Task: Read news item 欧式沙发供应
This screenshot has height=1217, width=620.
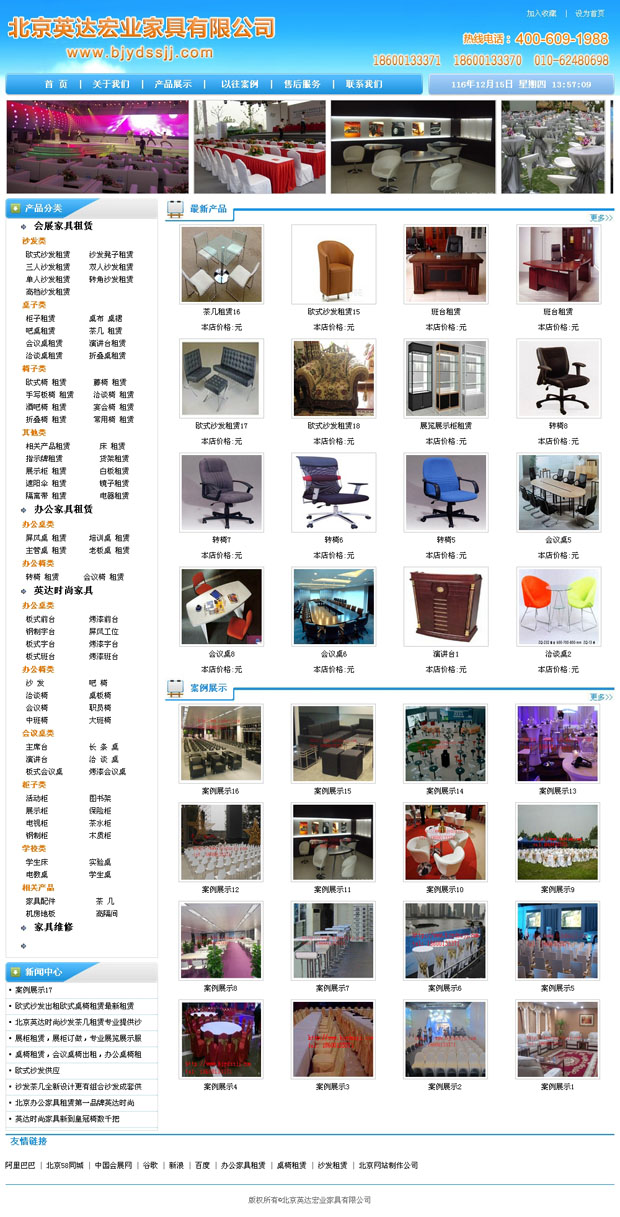Action: click(37, 1070)
